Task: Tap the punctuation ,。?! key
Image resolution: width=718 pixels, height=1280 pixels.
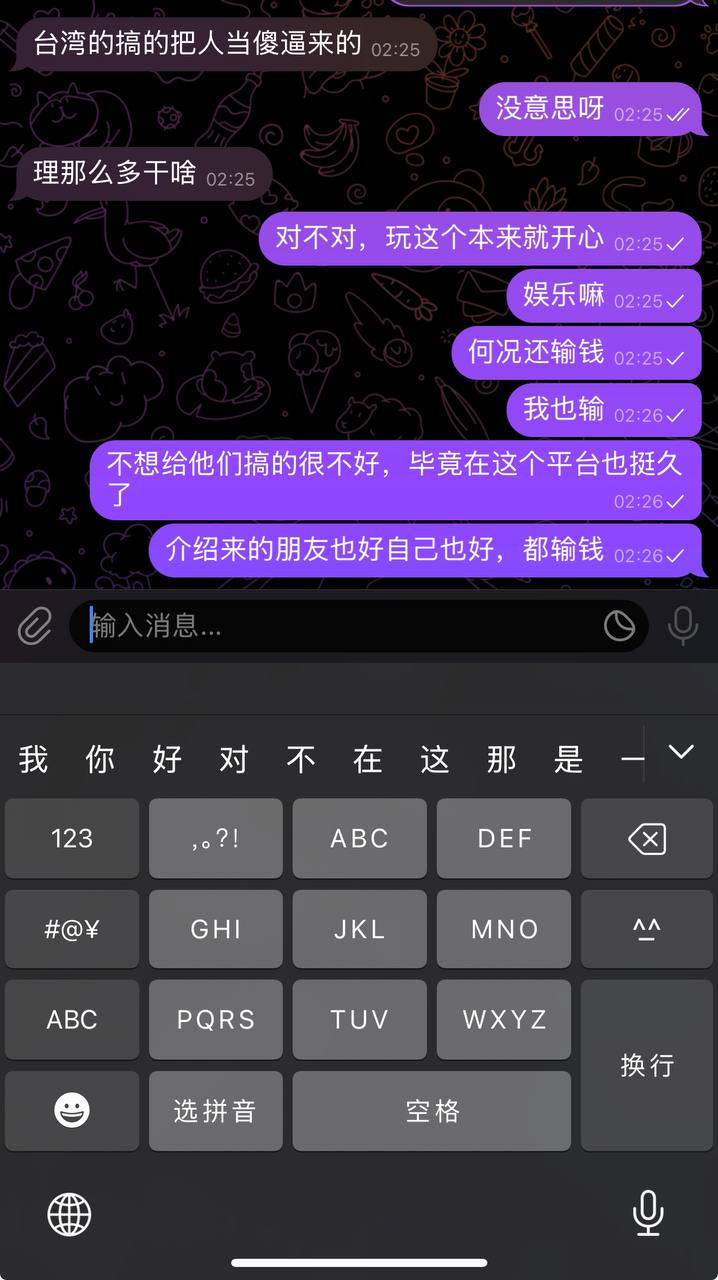Action: (216, 838)
